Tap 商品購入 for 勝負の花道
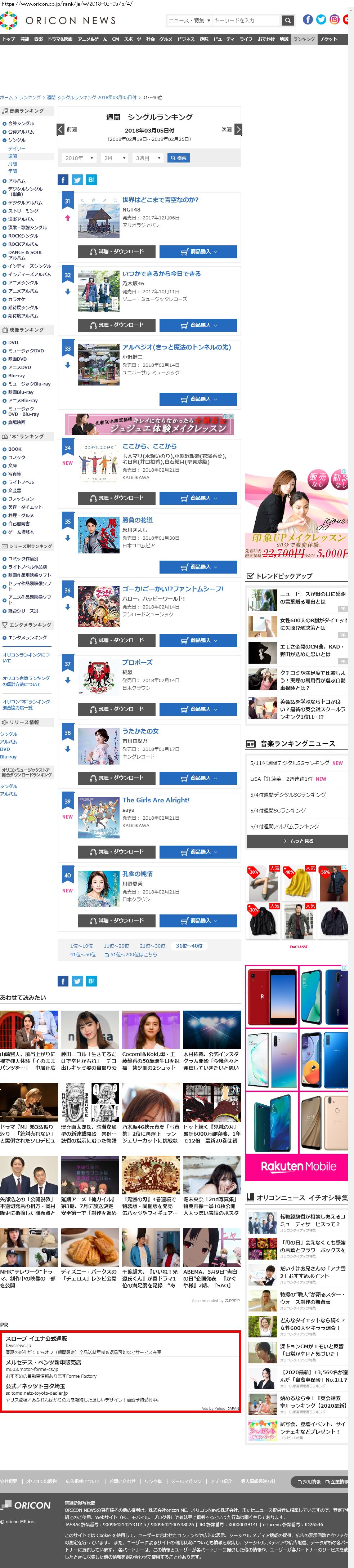This screenshot has width=354, height=1568. [198, 567]
